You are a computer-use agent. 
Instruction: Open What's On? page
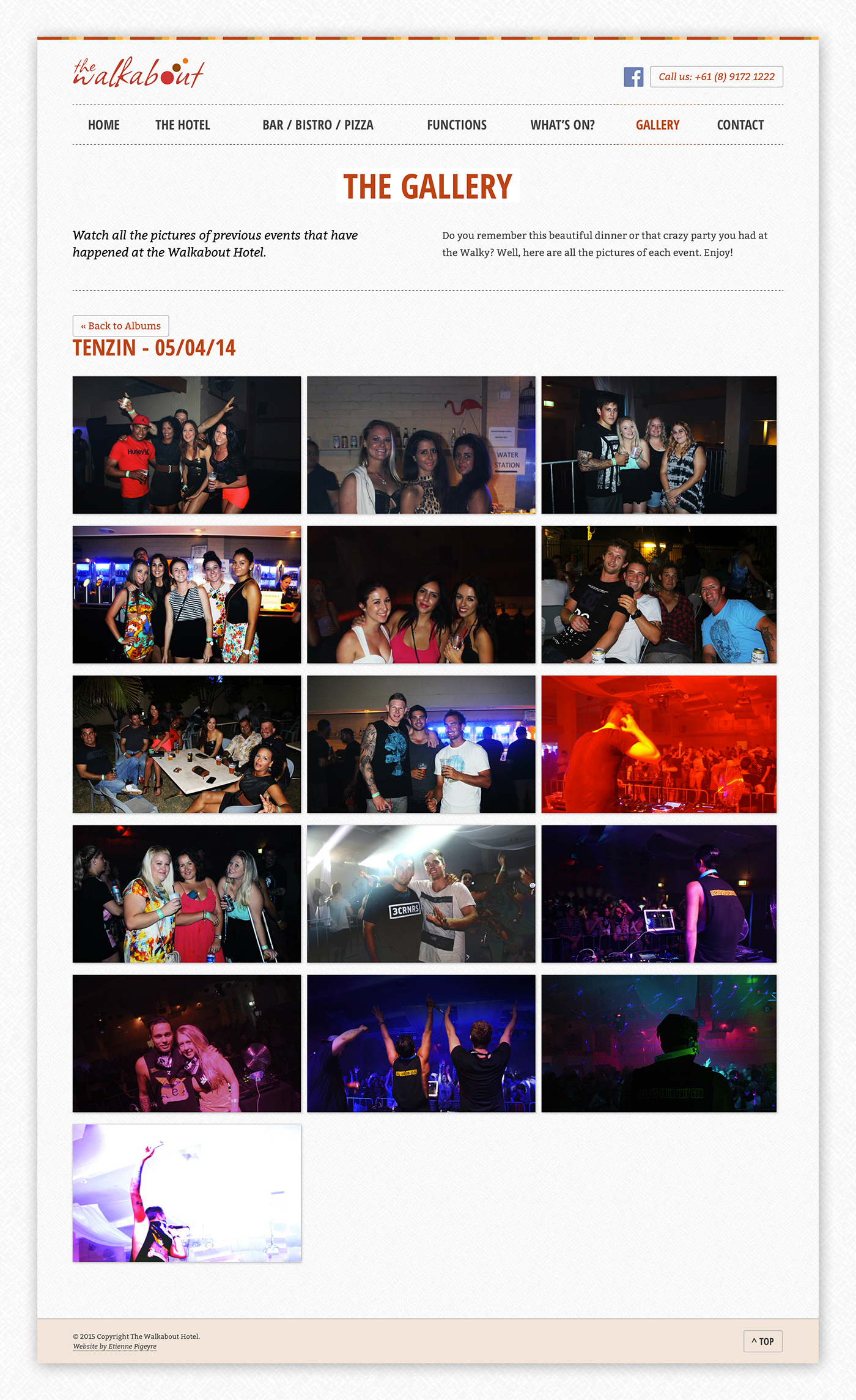tap(563, 125)
